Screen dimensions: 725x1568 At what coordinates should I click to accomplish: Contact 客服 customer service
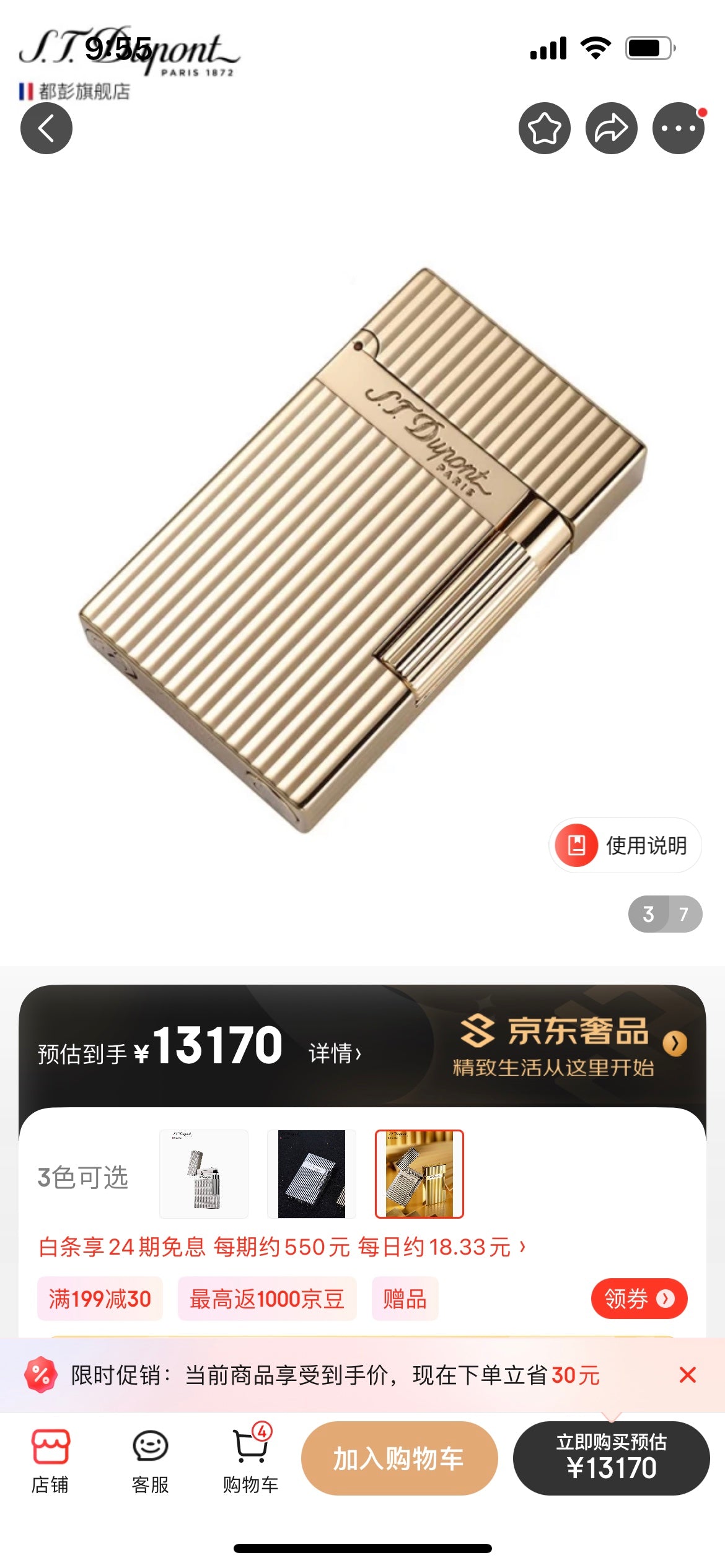[150, 1459]
